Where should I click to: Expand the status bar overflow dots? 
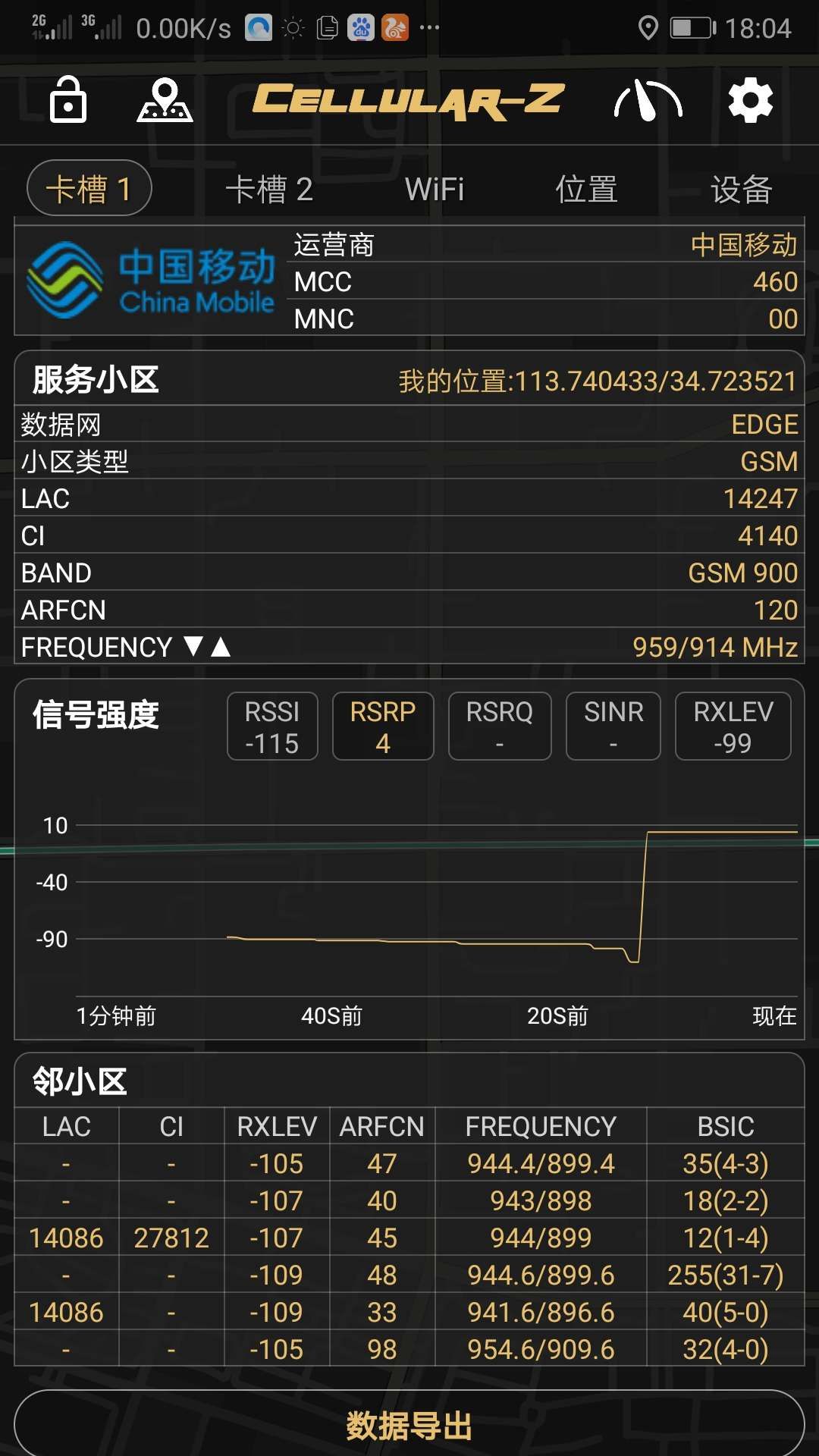coord(431,27)
